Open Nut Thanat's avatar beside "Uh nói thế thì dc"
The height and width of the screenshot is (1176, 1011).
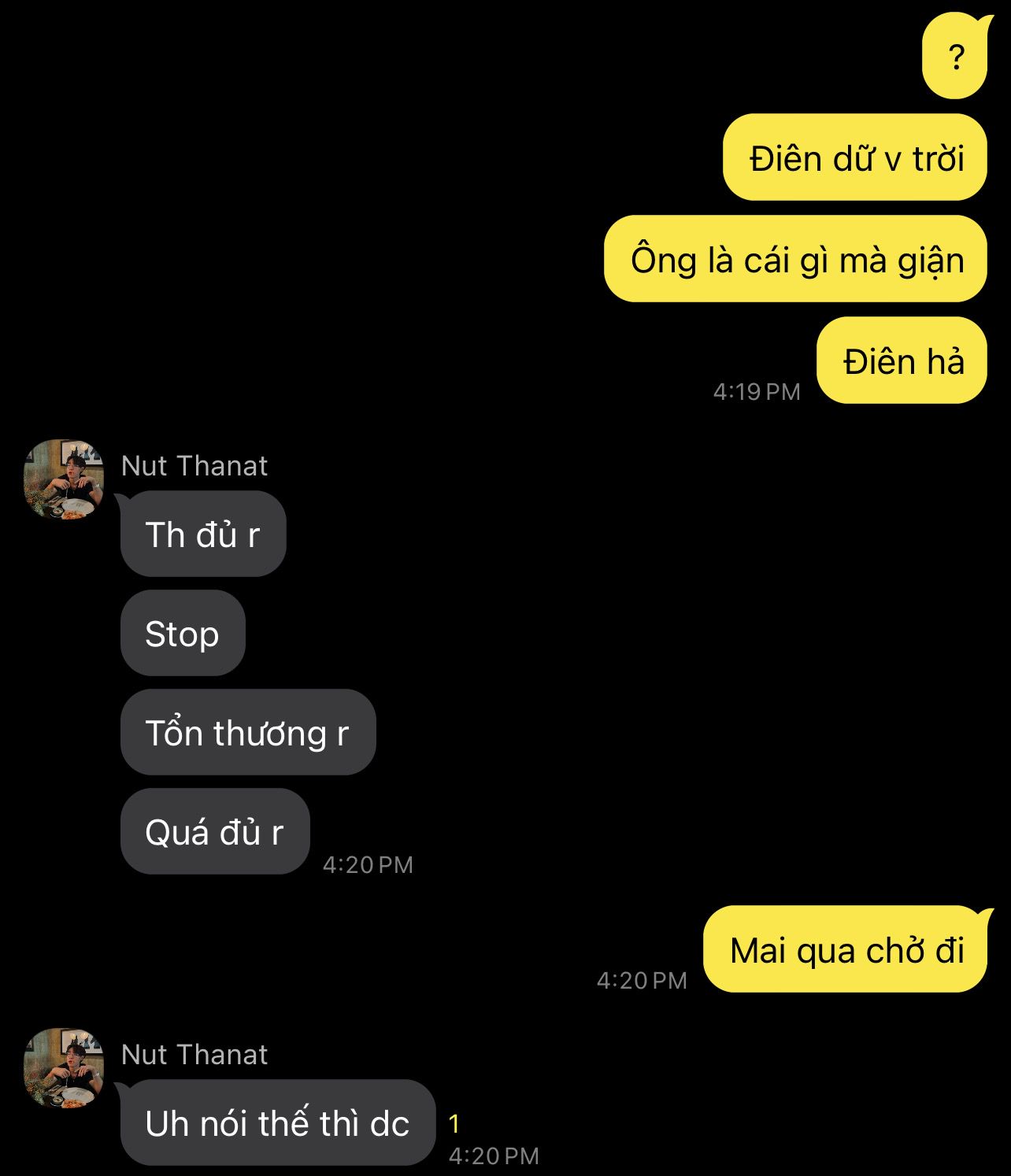point(64,1068)
